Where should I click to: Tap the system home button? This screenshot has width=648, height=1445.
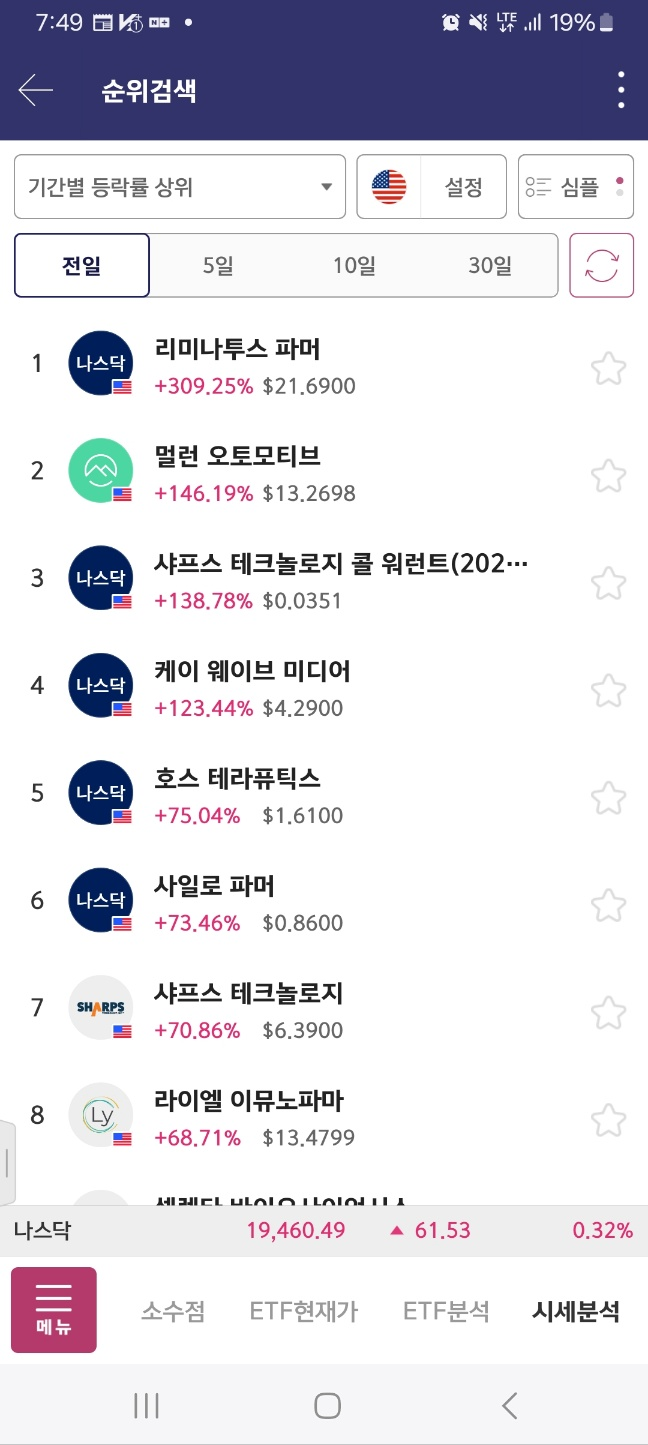click(327, 1406)
